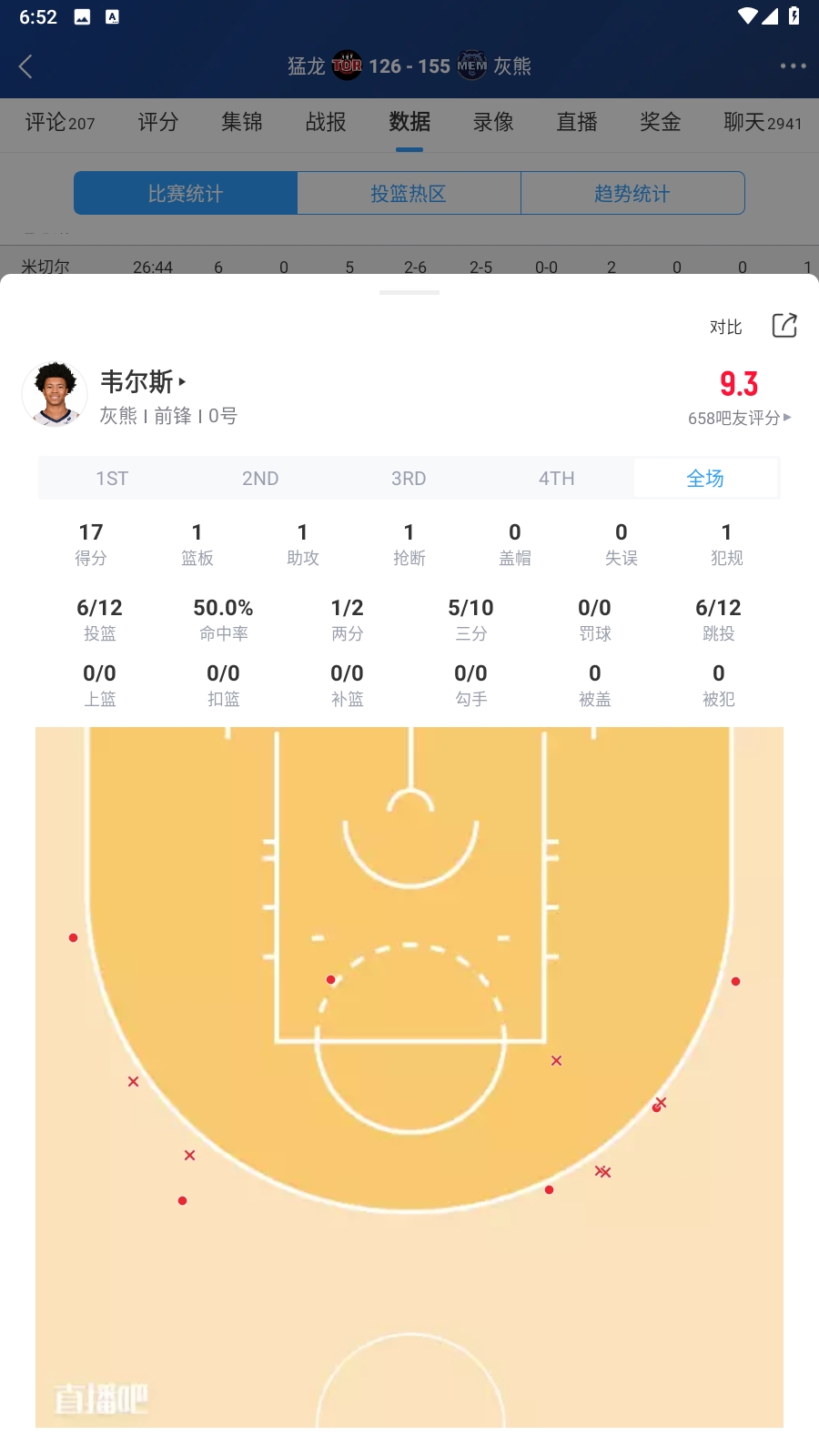View the 658吧友评分 fan ratings
The height and width of the screenshot is (1456, 819).
click(x=738, y=418)
